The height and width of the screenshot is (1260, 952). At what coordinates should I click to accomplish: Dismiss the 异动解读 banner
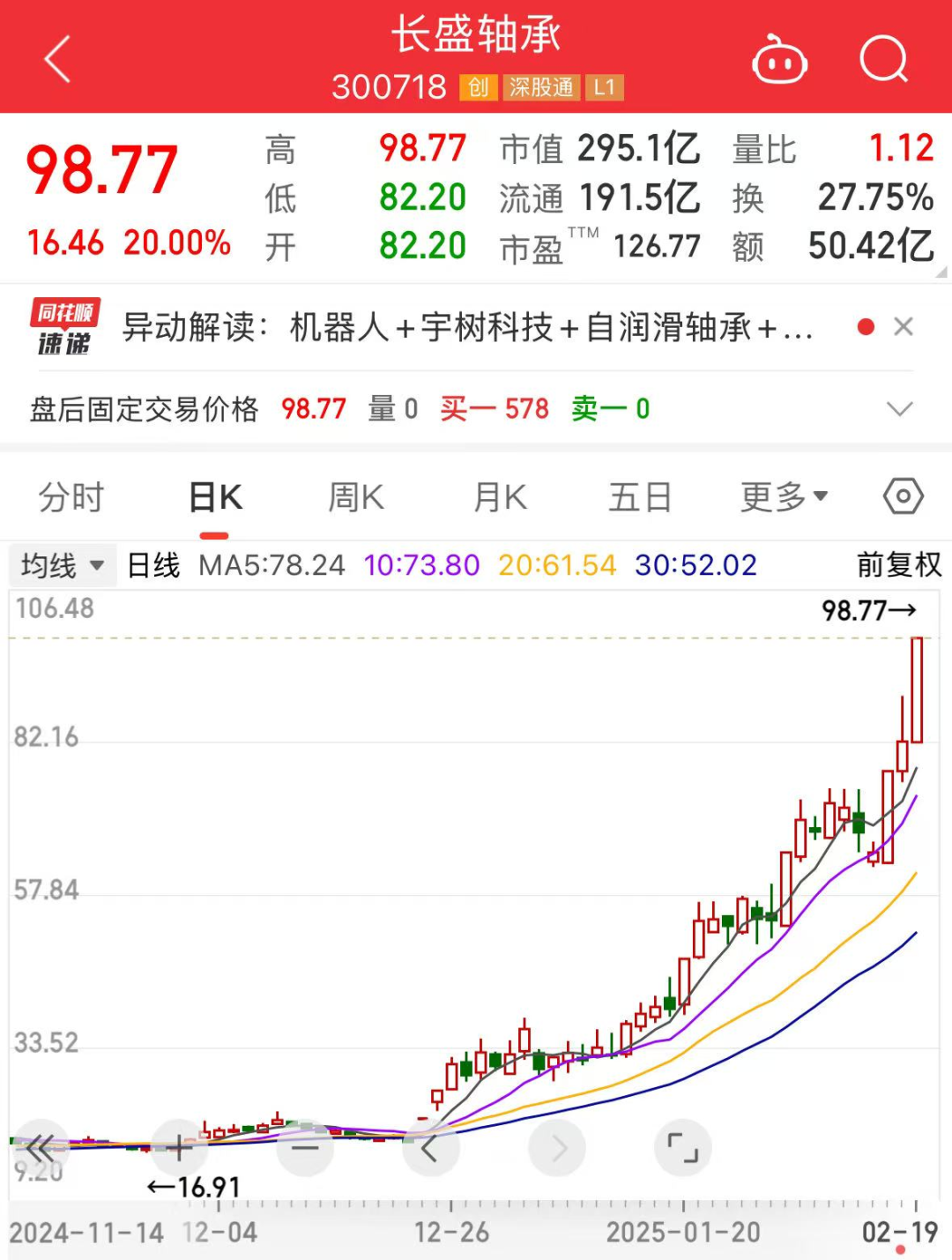coord(903,327)
